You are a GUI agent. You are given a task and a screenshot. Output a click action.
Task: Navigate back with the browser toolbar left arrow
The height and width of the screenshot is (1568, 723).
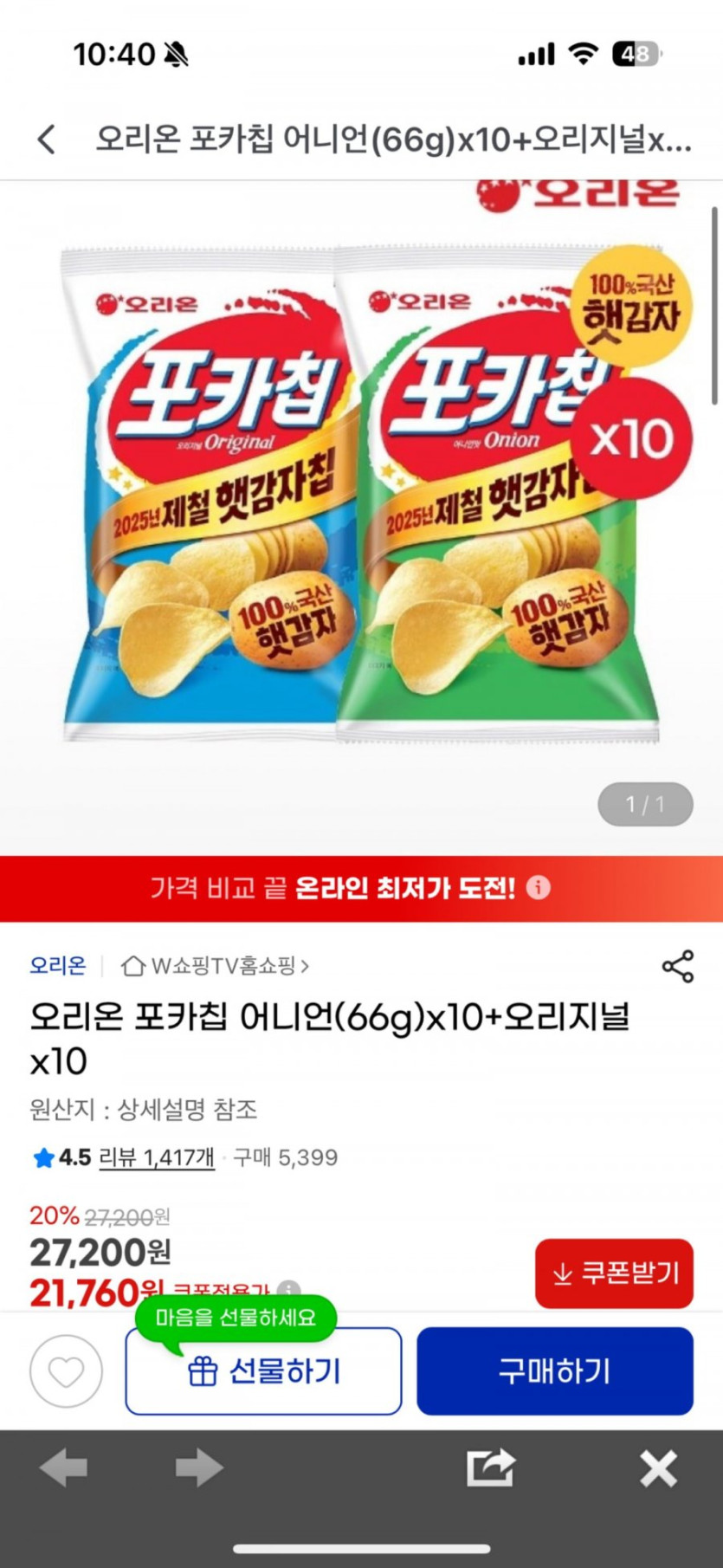pyautogui.click(x=64, y=1468)
